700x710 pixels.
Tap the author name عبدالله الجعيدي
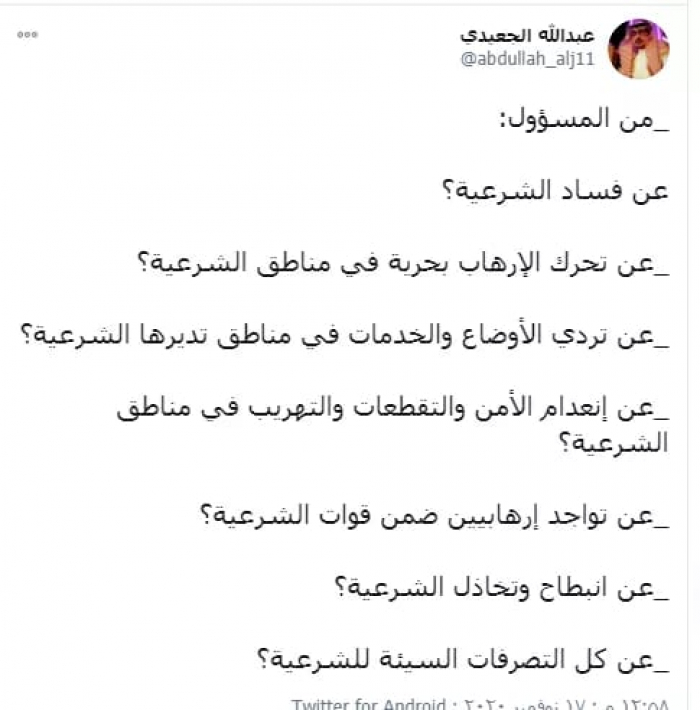pos(528,34)
